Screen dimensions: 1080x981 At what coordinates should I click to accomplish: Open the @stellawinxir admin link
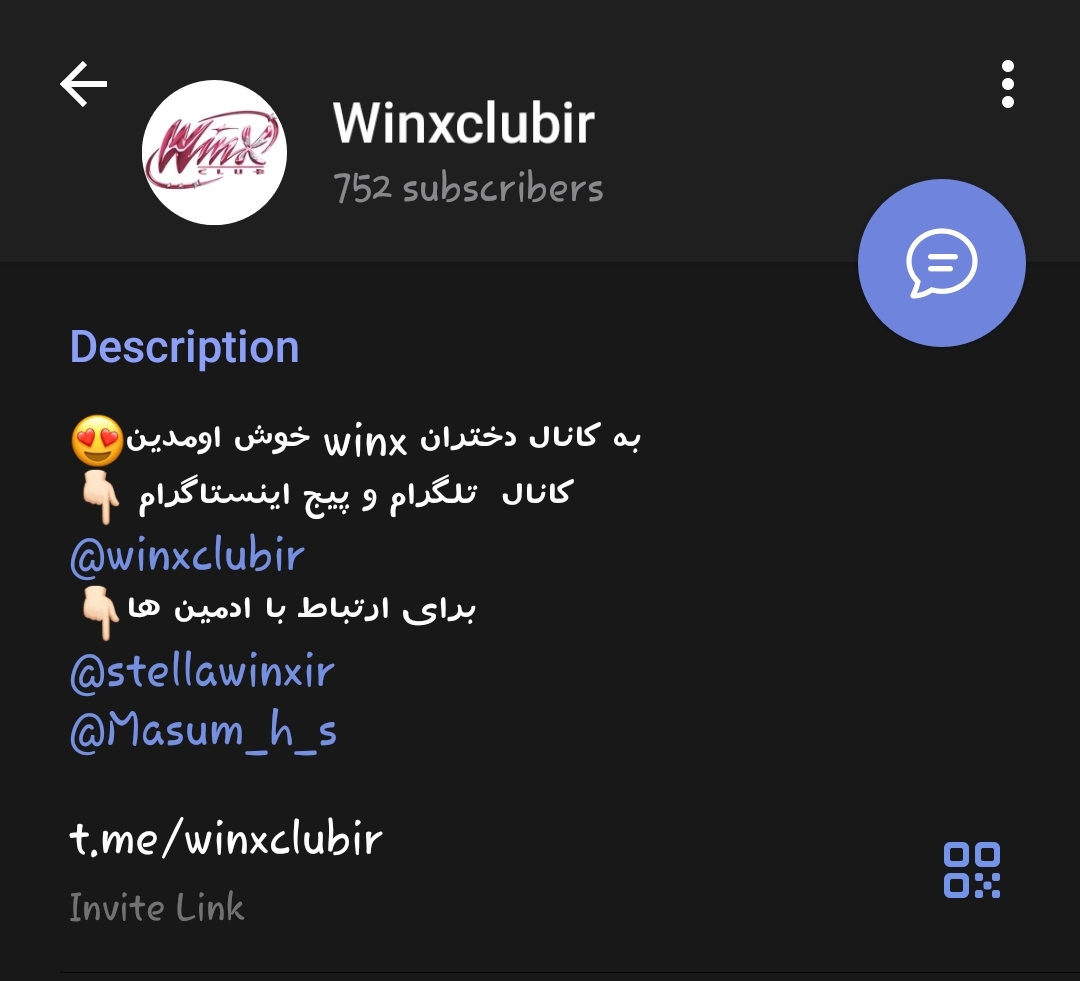[x=202, y=671]
